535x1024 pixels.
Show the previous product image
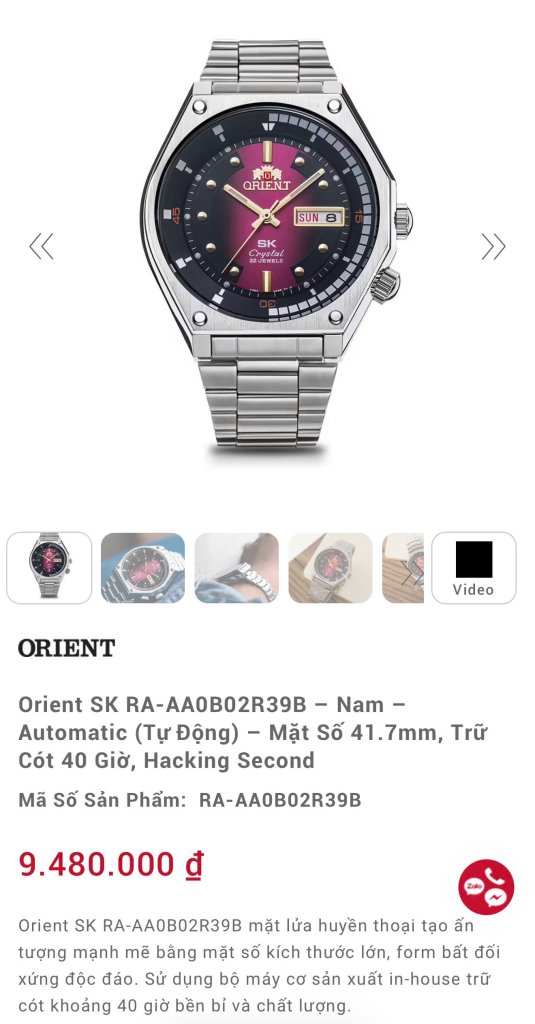pos(41,246)
